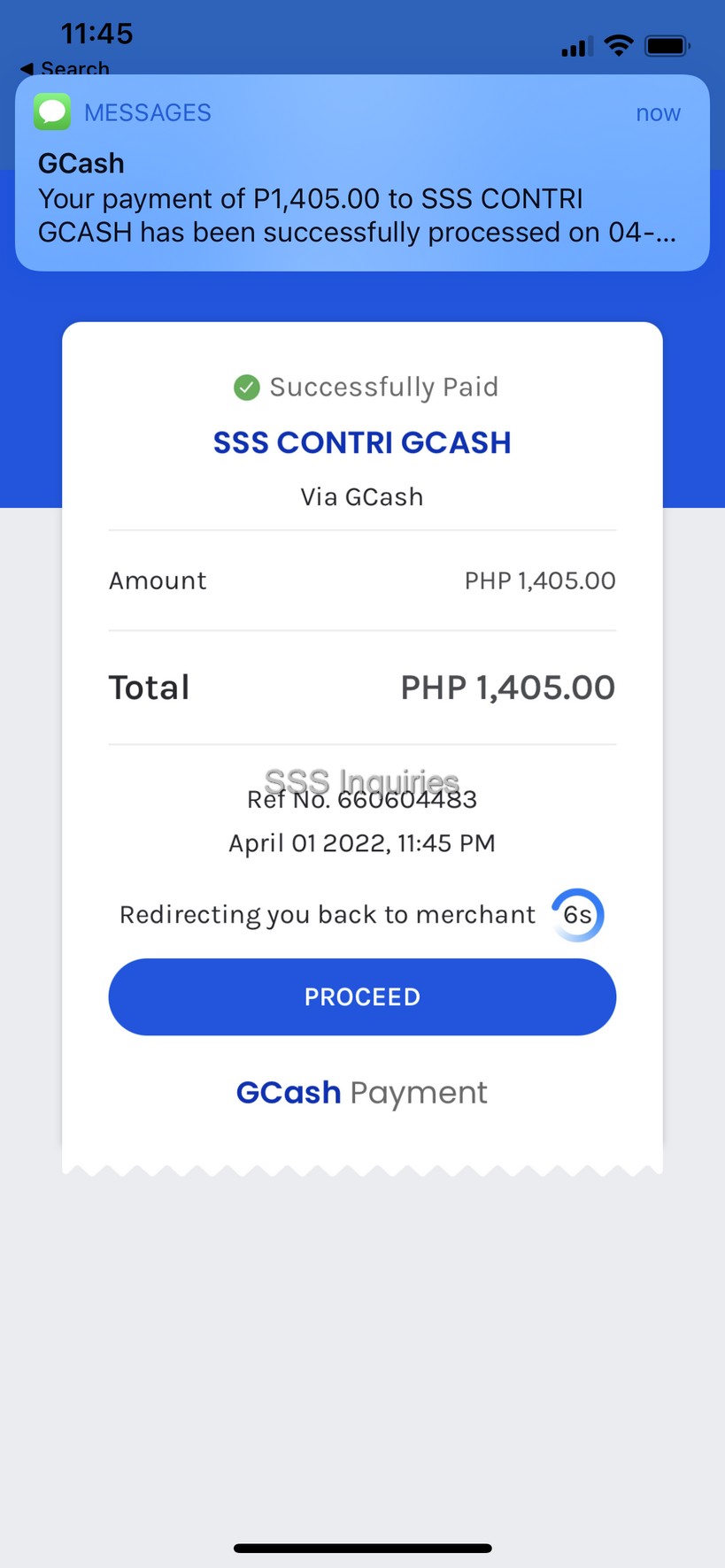Tap the green success checkmark icon
The image size is (725, 1568).
(x=245, y=387)
